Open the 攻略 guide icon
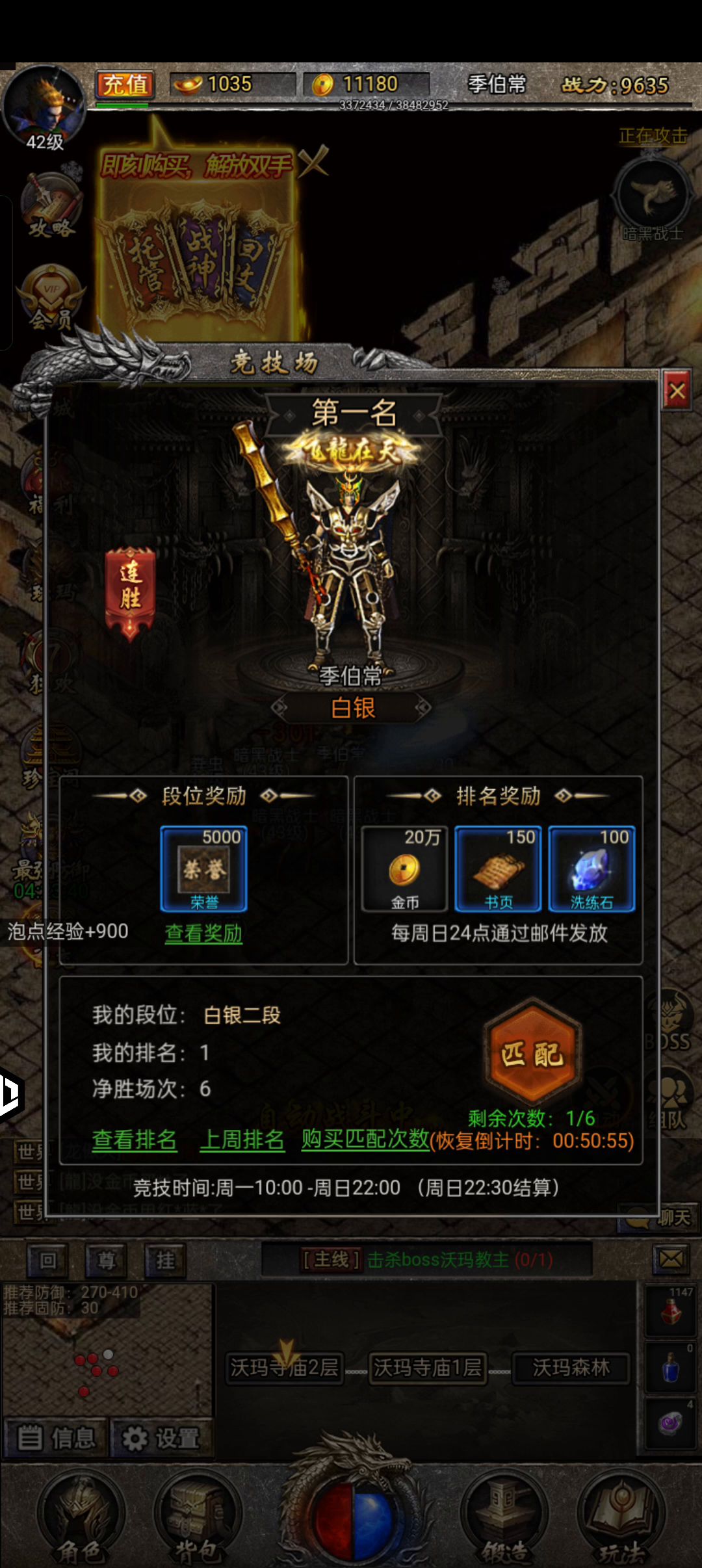Screen dimensions: 702x1568 click(51, 205)
